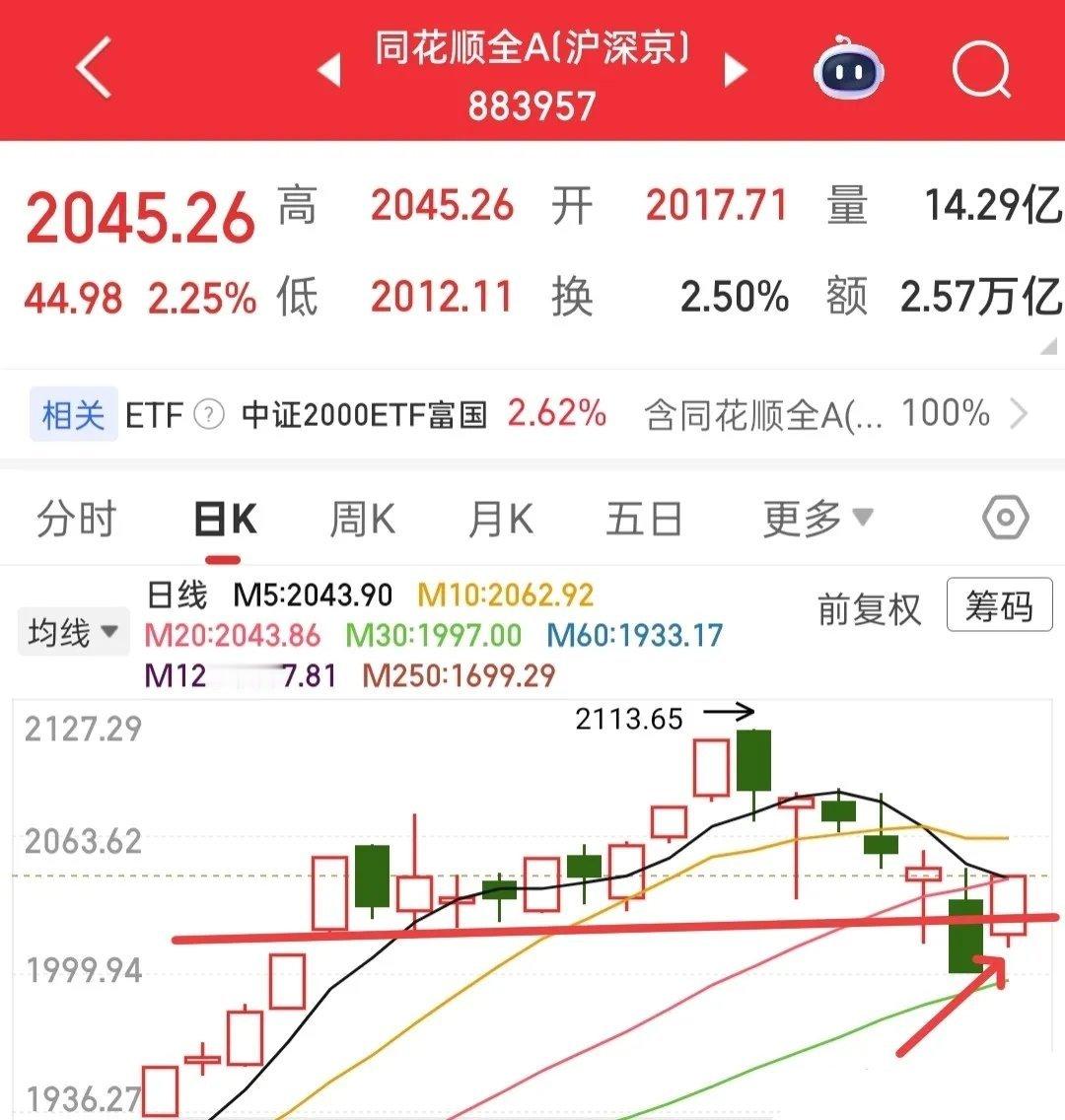Open the 均线 moving average dropdown

[73, 631]
